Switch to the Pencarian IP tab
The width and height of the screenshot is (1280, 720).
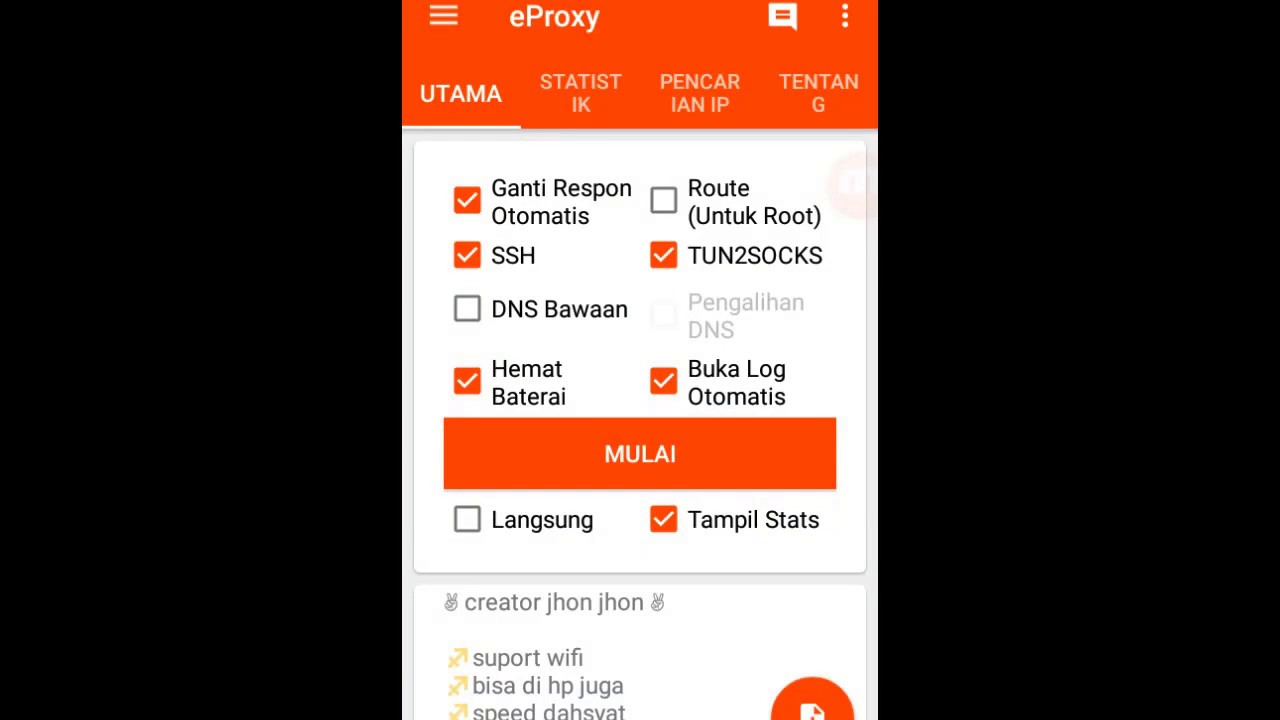pos(699,93)
